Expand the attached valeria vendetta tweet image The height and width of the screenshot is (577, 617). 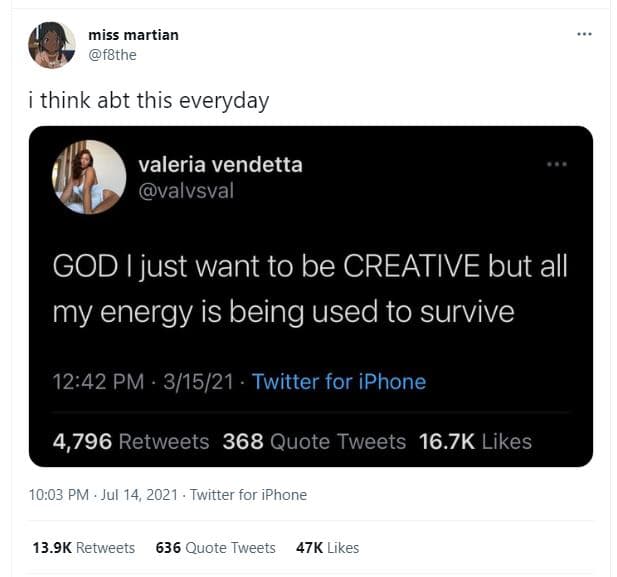(310, 296)
